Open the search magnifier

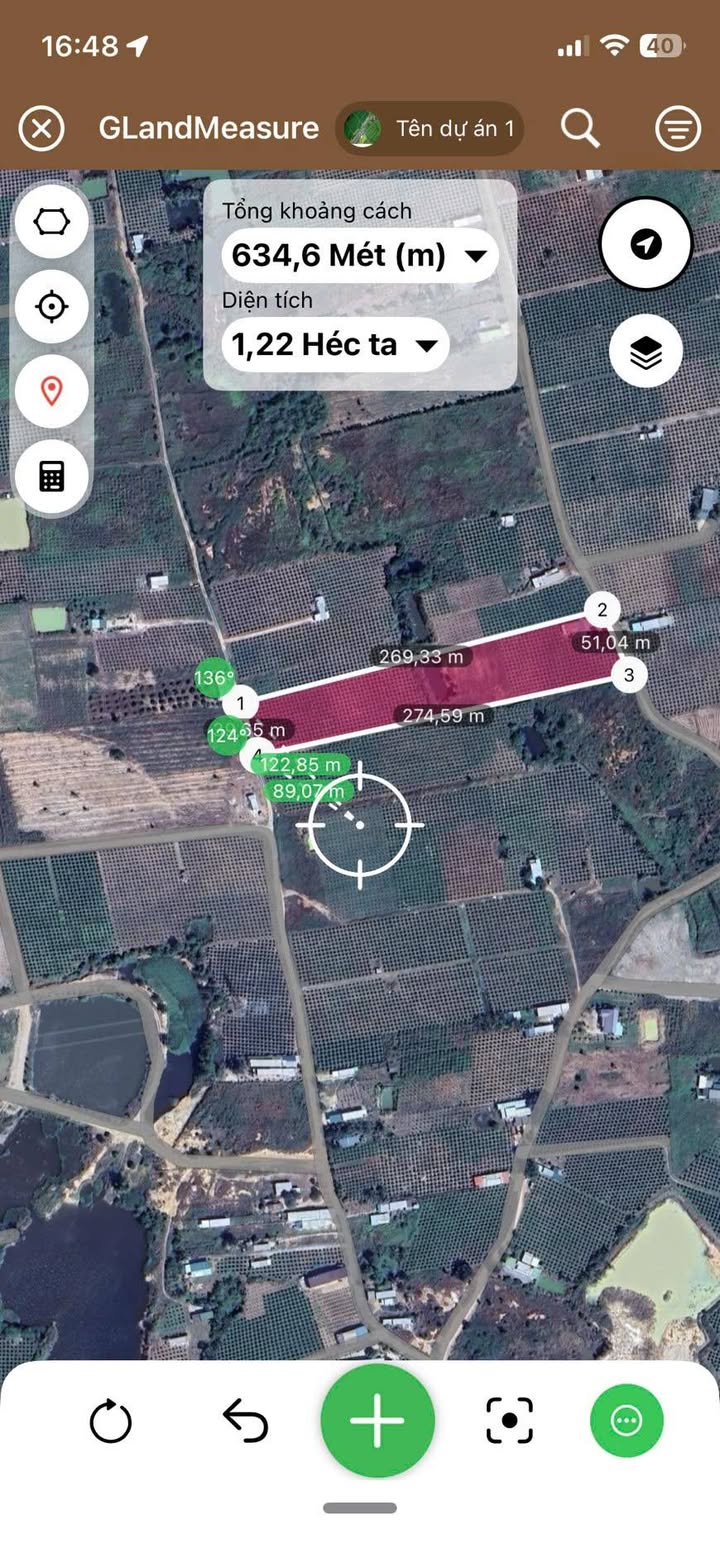point(579,129)
